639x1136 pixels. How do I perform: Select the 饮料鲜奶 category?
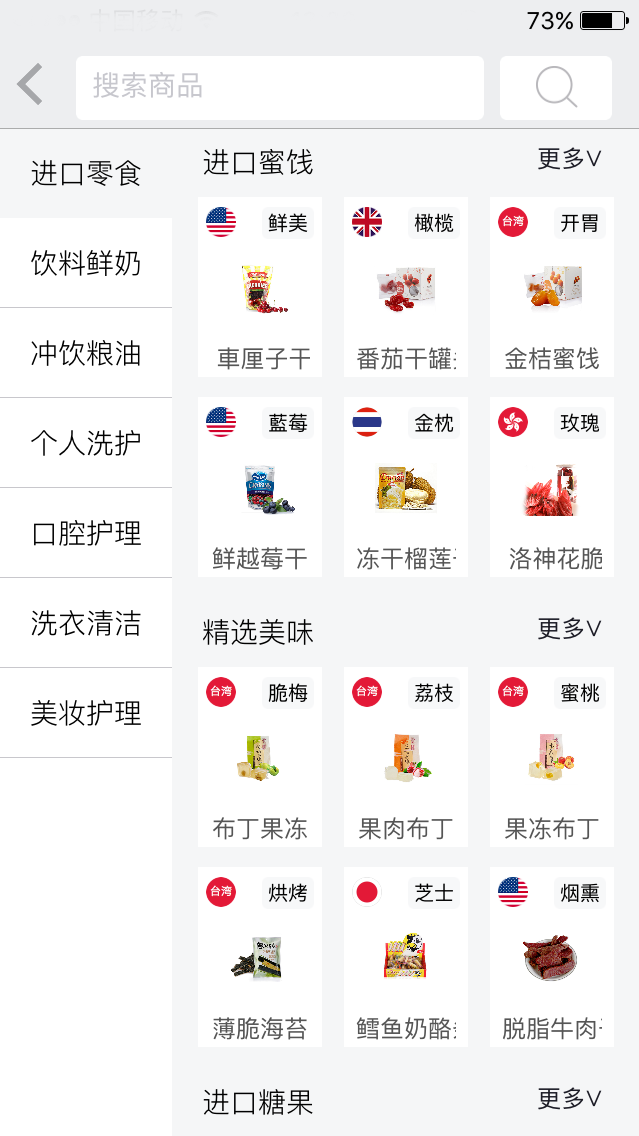86,264
